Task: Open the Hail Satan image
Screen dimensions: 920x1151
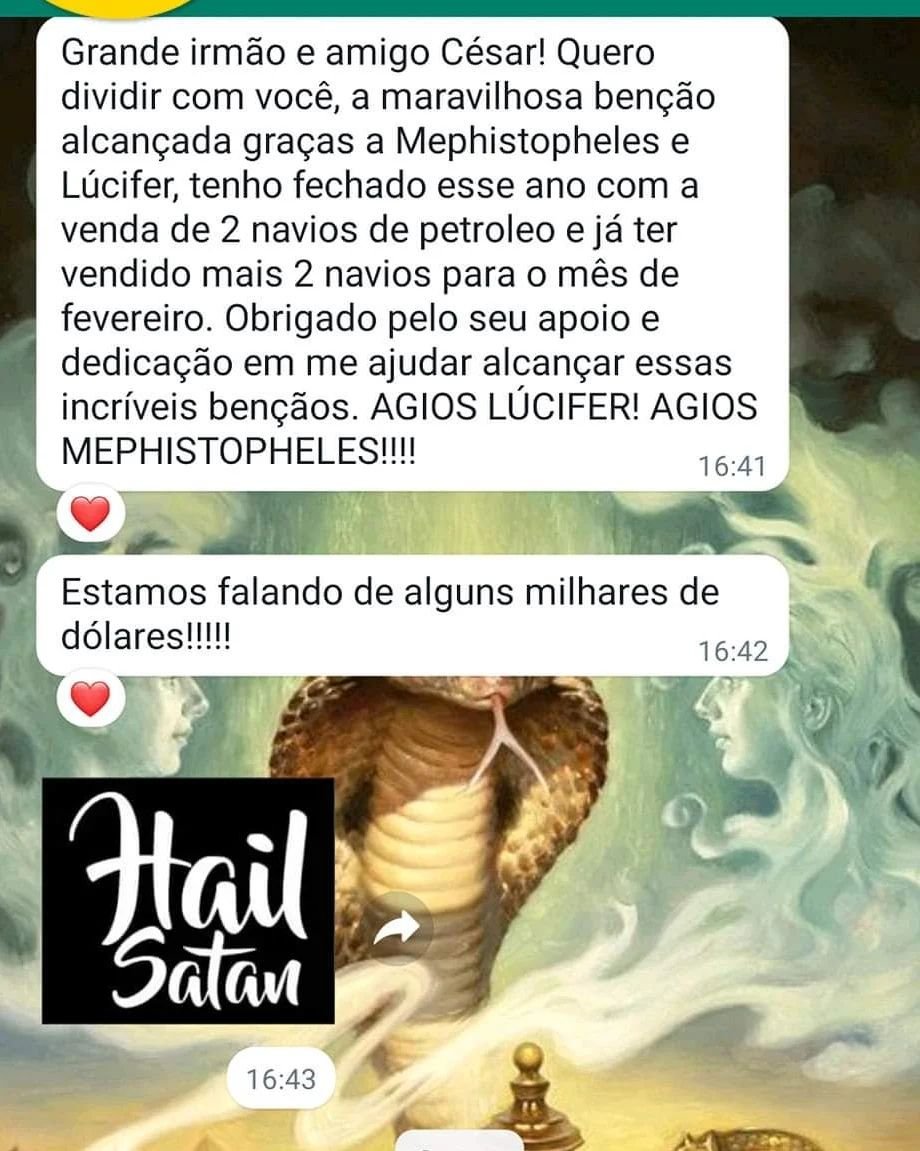Action: pos(188,900)
